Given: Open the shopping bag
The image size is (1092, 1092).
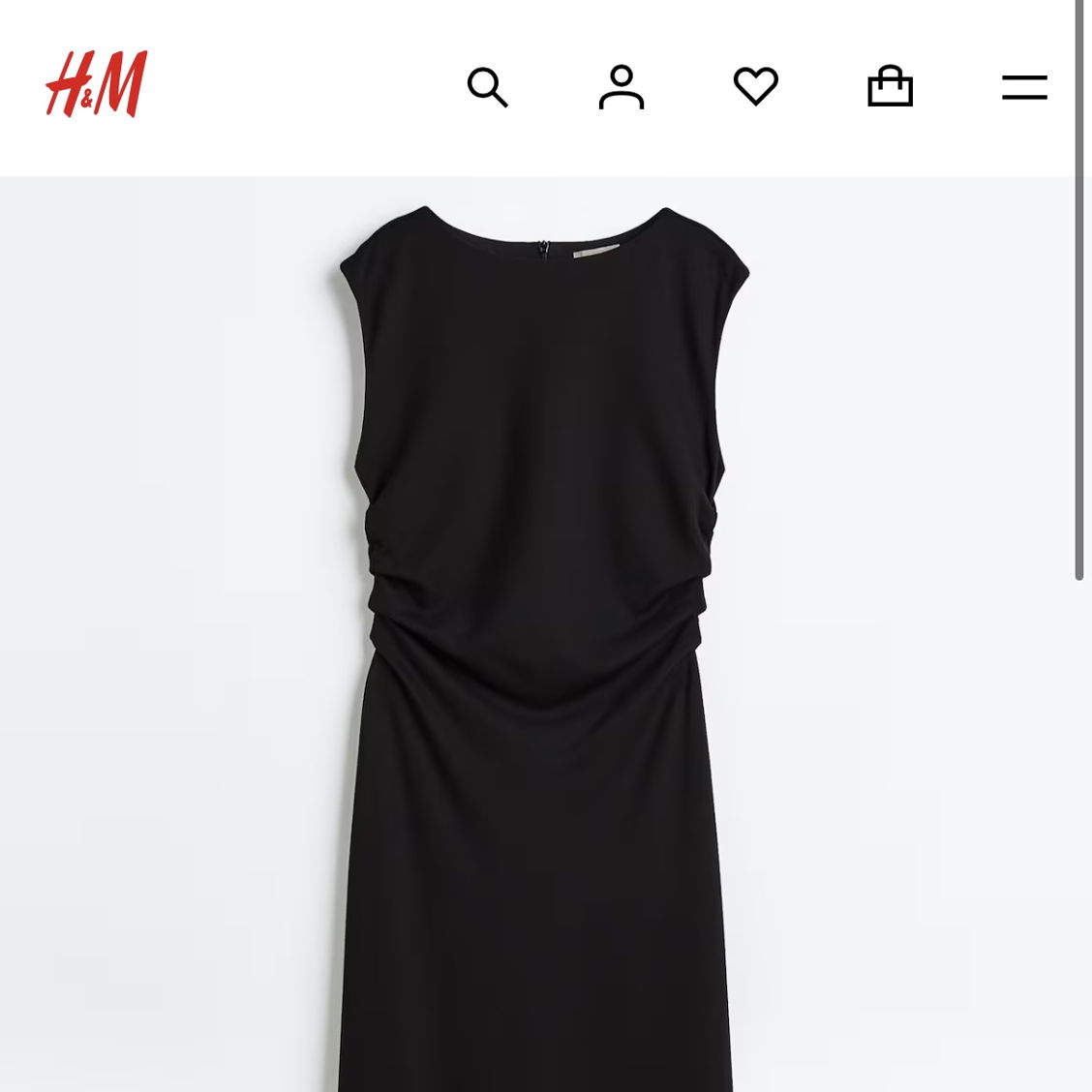Looking at the screenshot, I should 890,87.
